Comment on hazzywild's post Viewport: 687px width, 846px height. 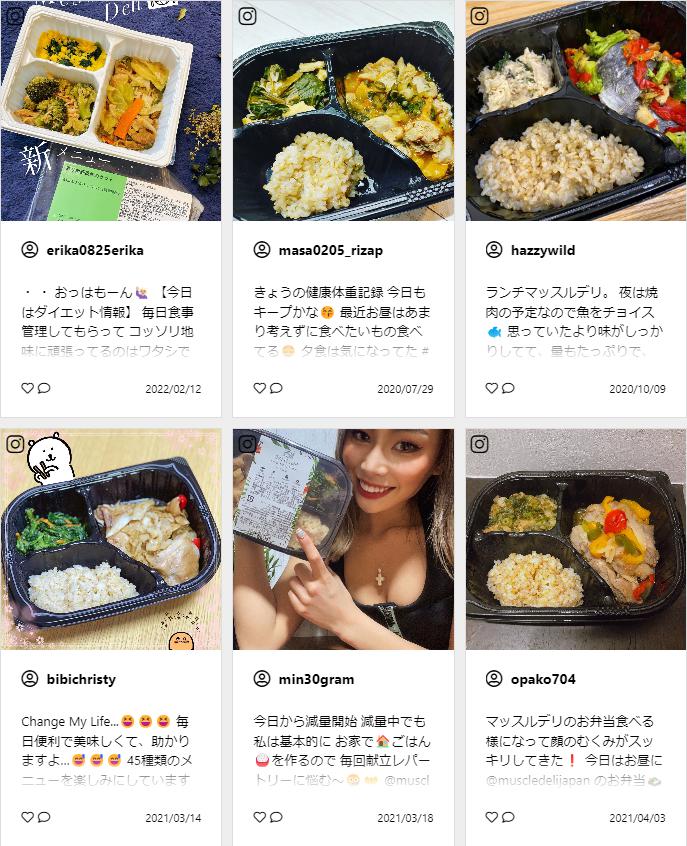click(x=508, y=388)
